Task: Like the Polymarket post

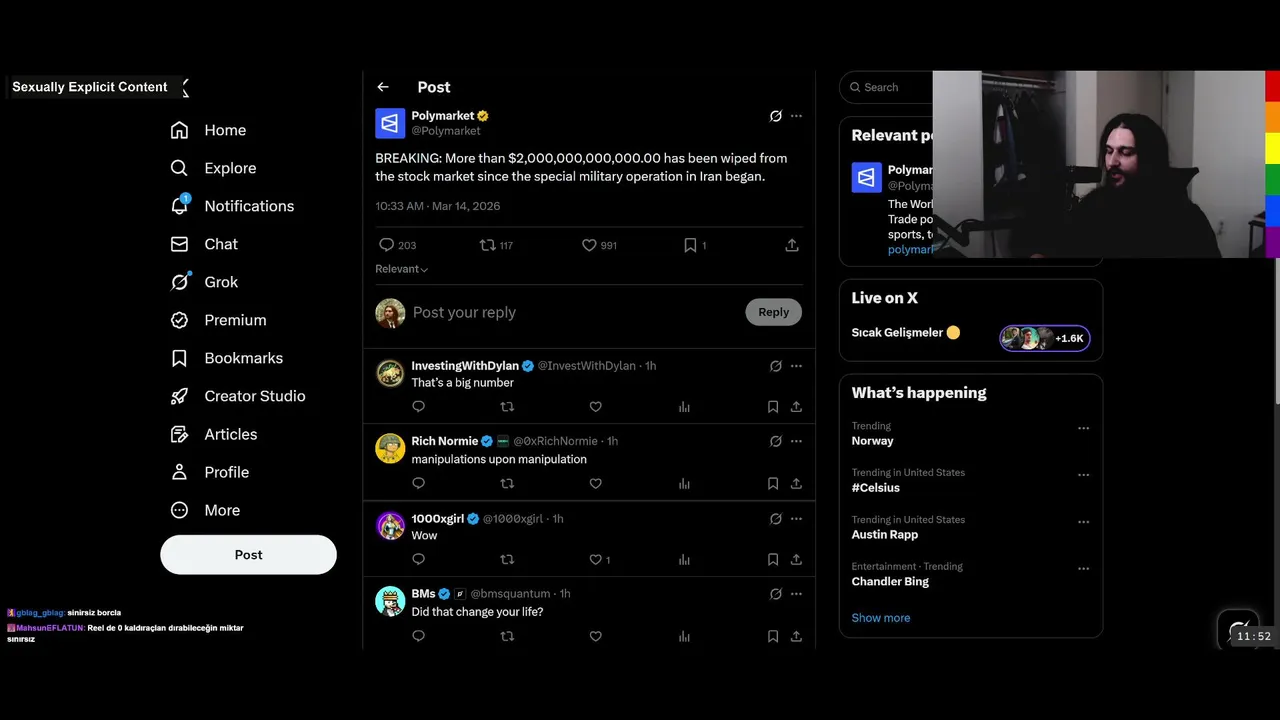Action: tap(599, 245)
